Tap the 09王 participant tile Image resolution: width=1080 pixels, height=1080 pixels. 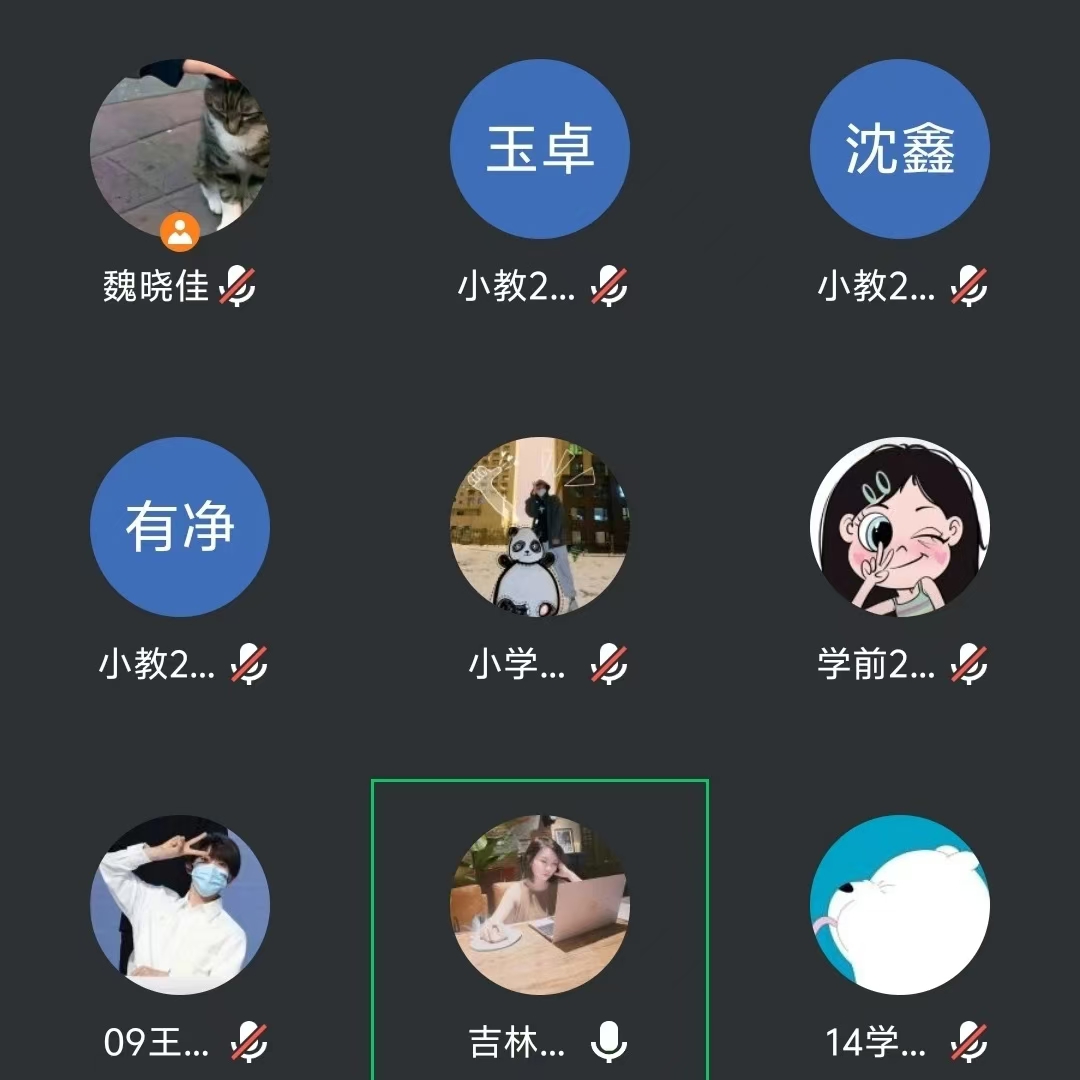click(180, 905)
